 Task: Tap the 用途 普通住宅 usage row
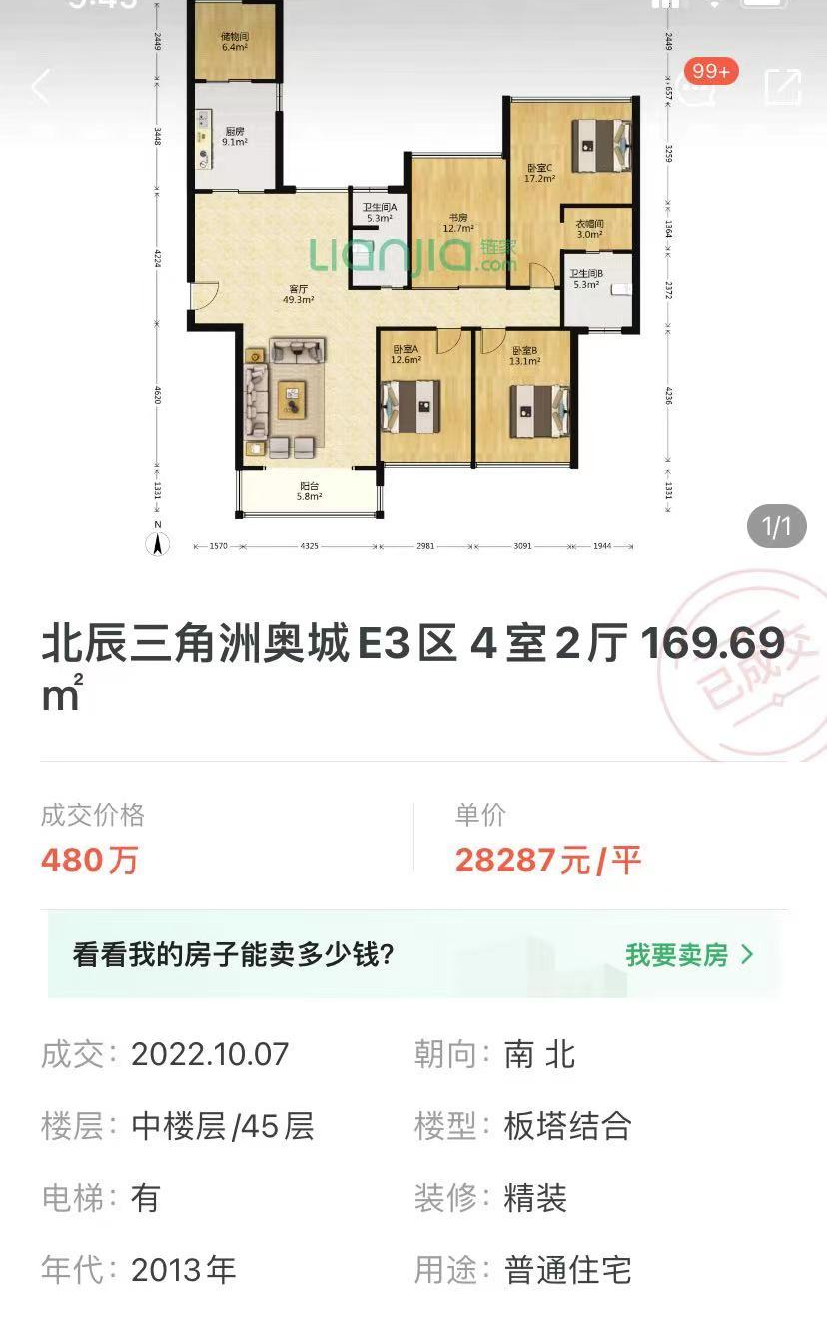pos(520,1270)
